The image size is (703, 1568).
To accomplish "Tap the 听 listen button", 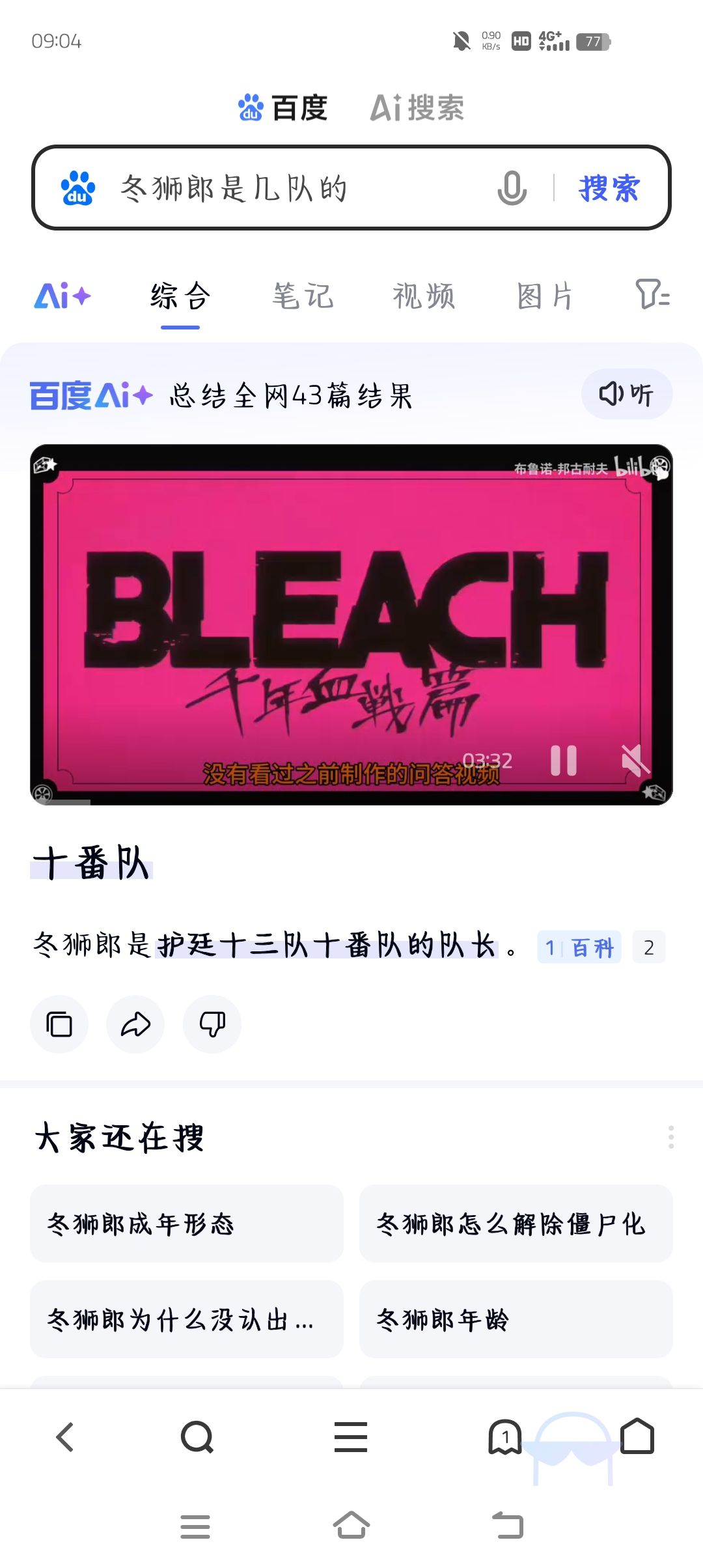I will click(x=627, y=394).
